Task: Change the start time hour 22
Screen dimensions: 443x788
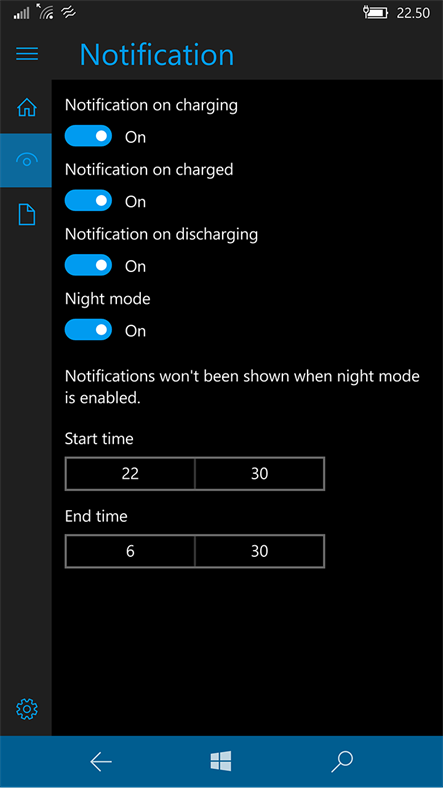Action: click(x=130, y=474)
